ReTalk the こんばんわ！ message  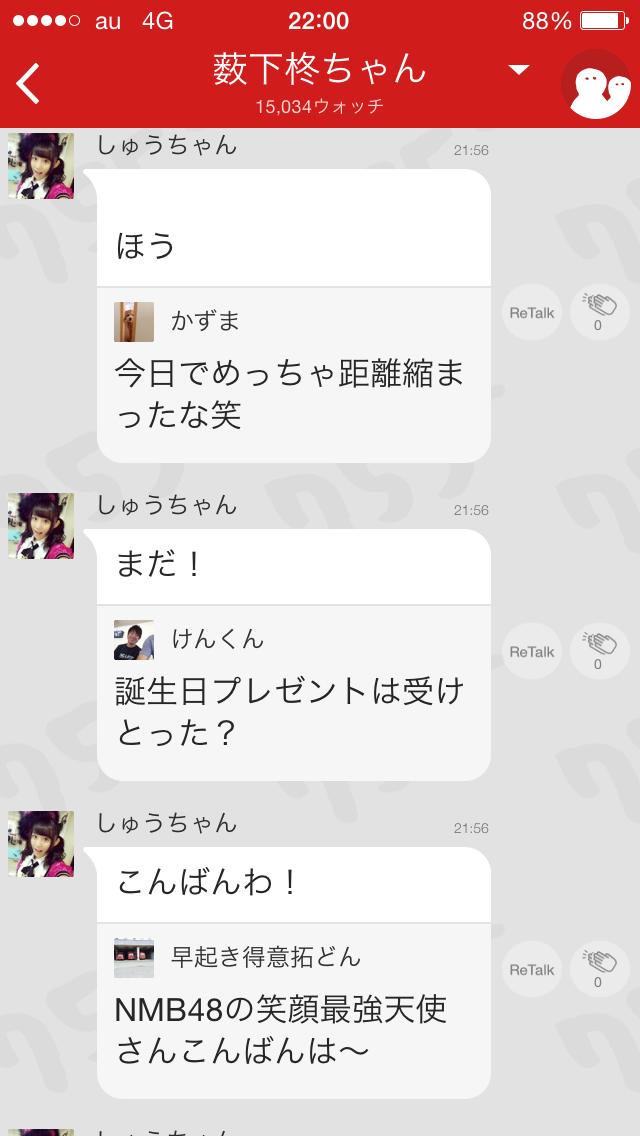531,969
